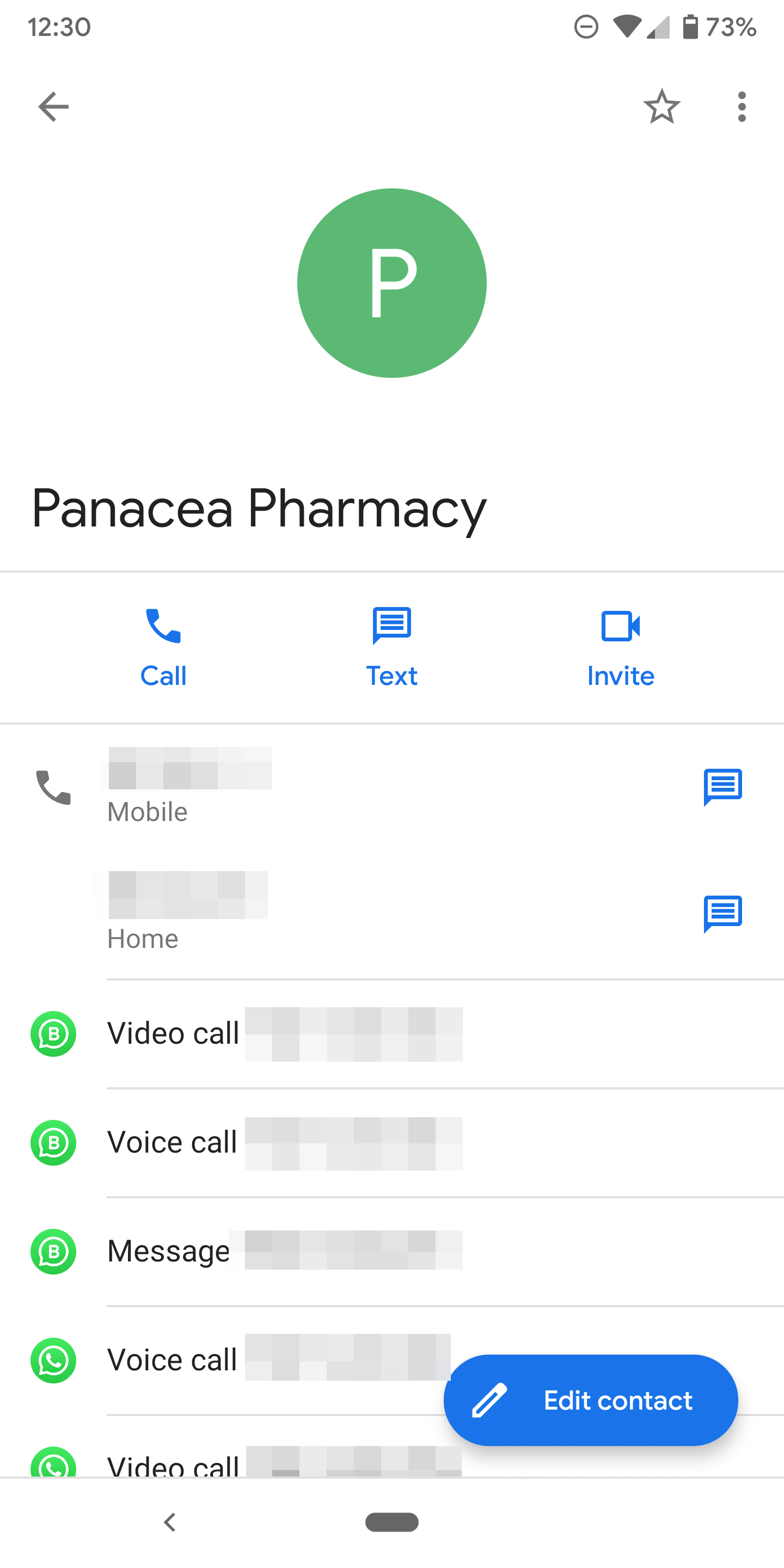Viewport: 784px width, 1568px height.
Task: Start WhatsApp Business video call
Action: pos(392,1033)
